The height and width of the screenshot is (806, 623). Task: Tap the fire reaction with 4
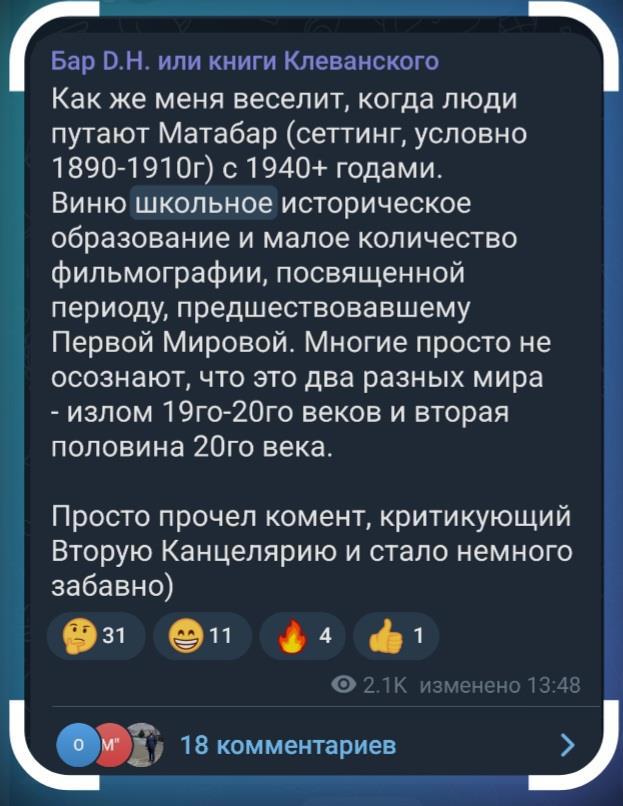[x=301, y=636]
